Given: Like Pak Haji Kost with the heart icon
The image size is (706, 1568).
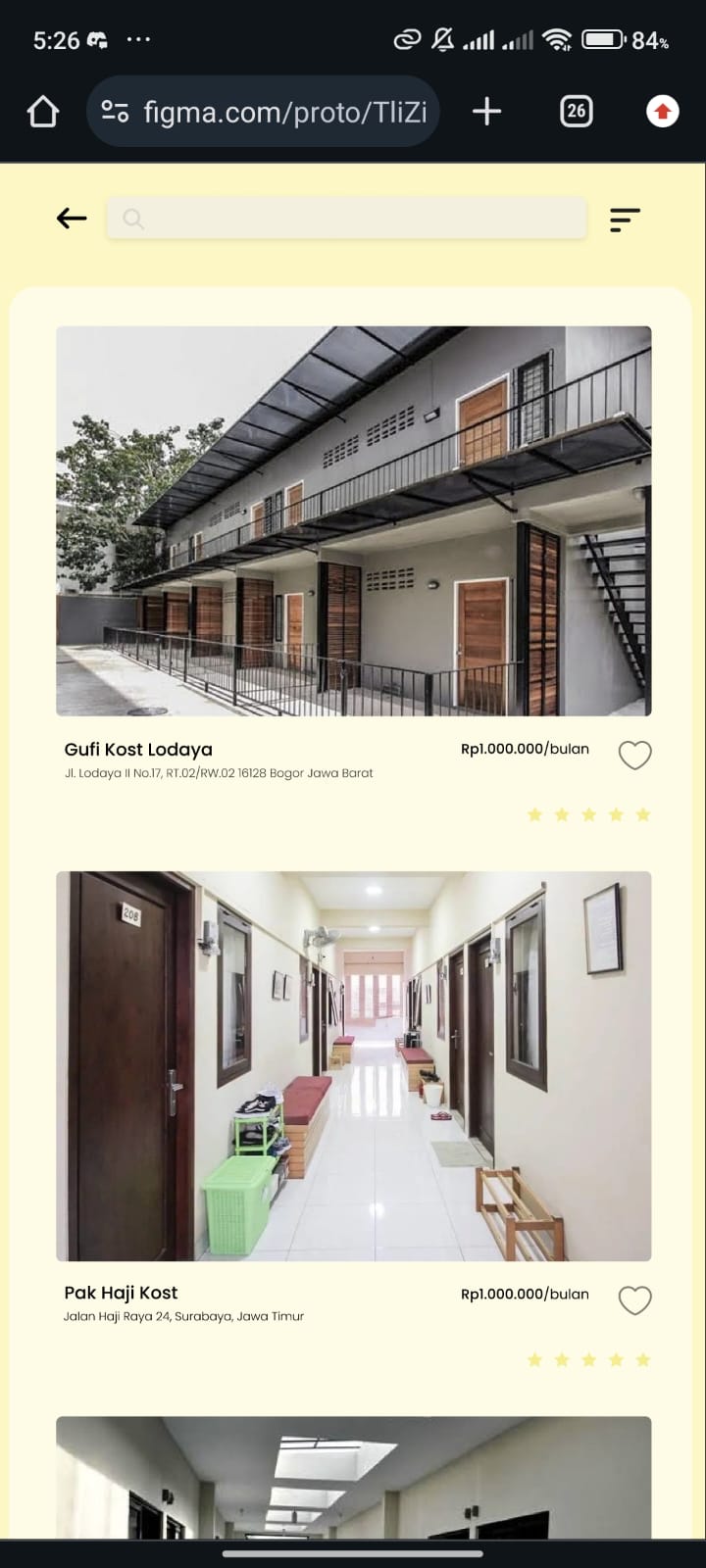Looking at the screenshot, I should 634,1299.
